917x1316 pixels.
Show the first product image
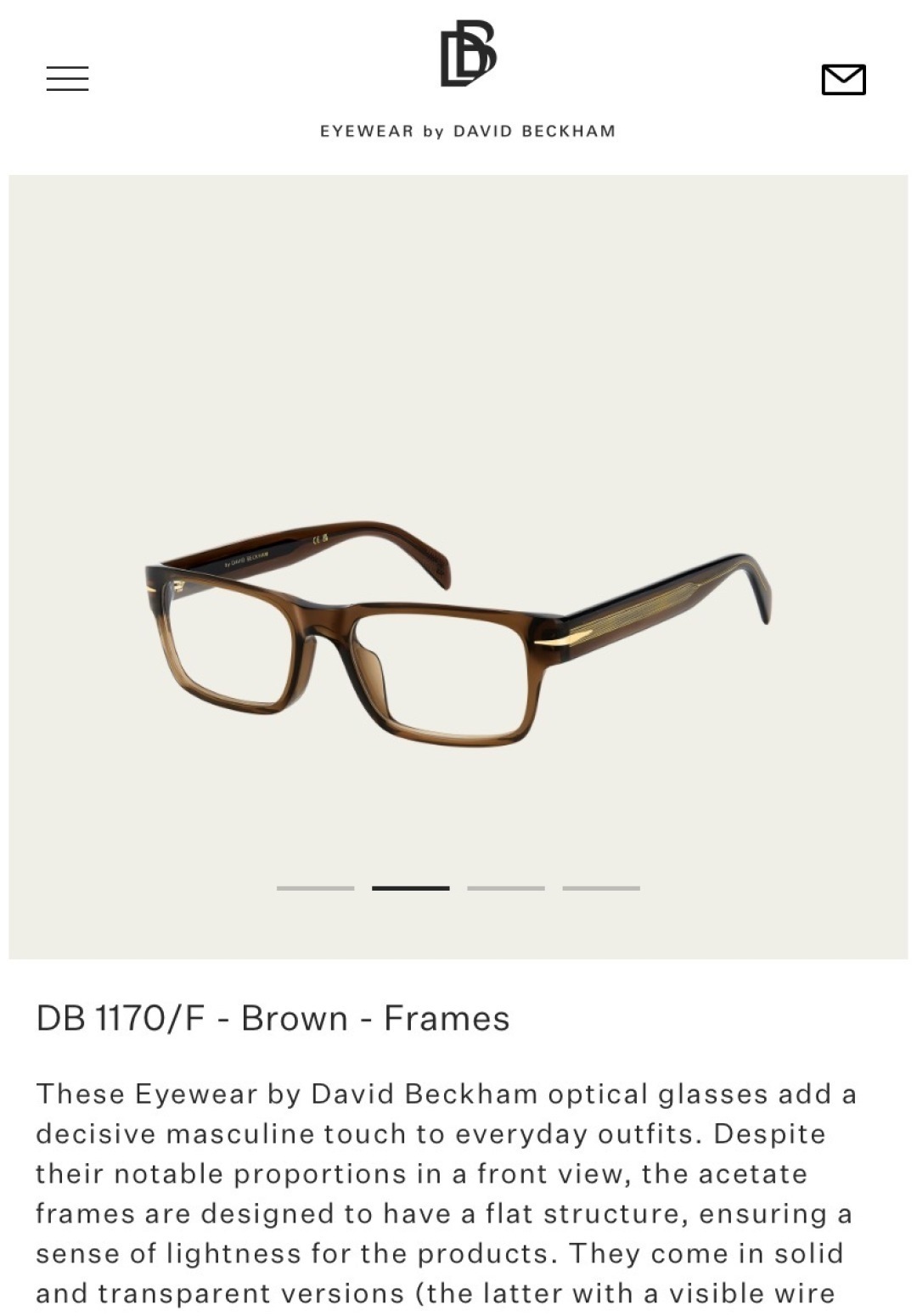[316, 888]
